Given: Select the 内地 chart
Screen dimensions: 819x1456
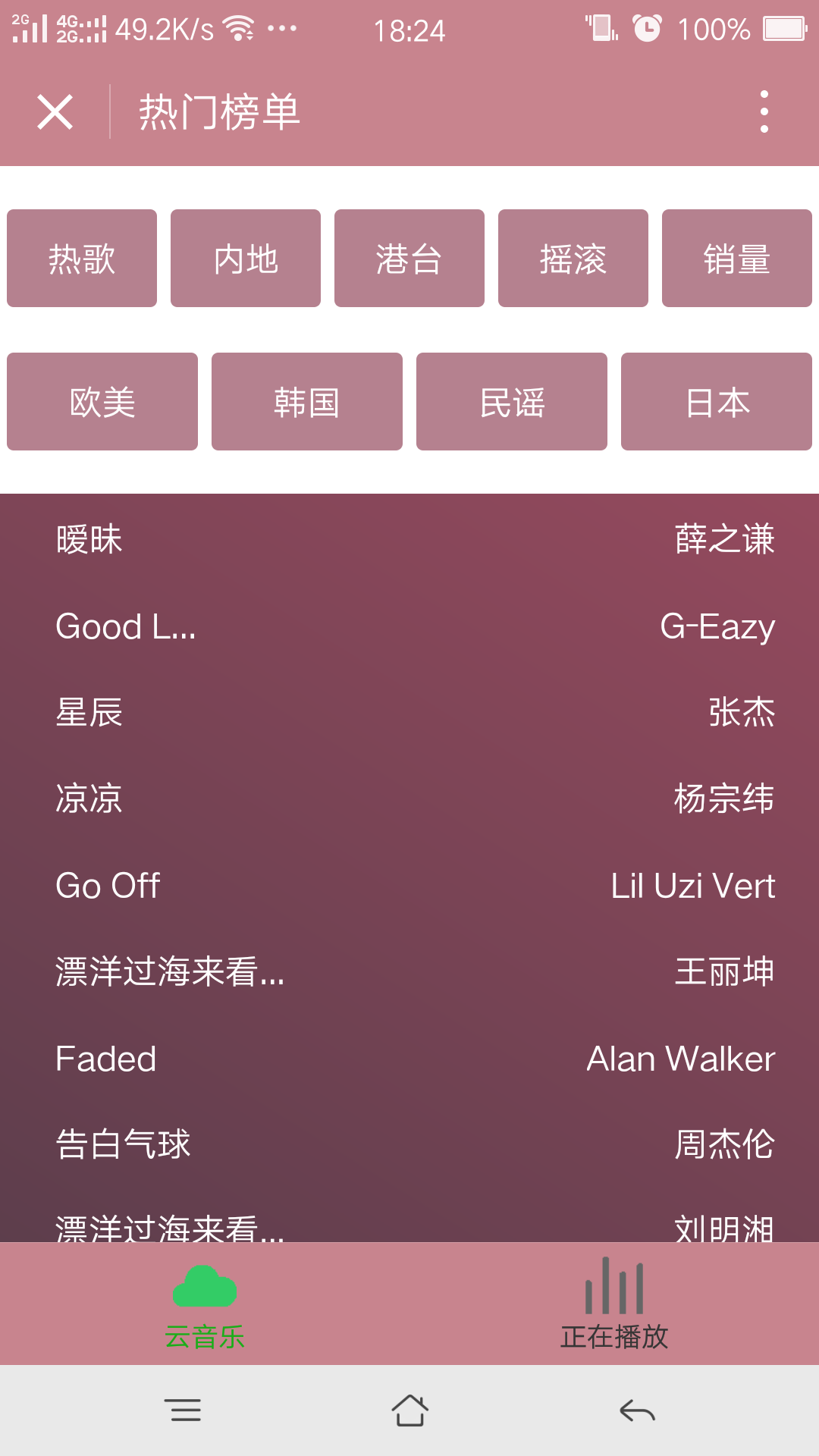Looking at the screenshot, I should pos(246,259).
